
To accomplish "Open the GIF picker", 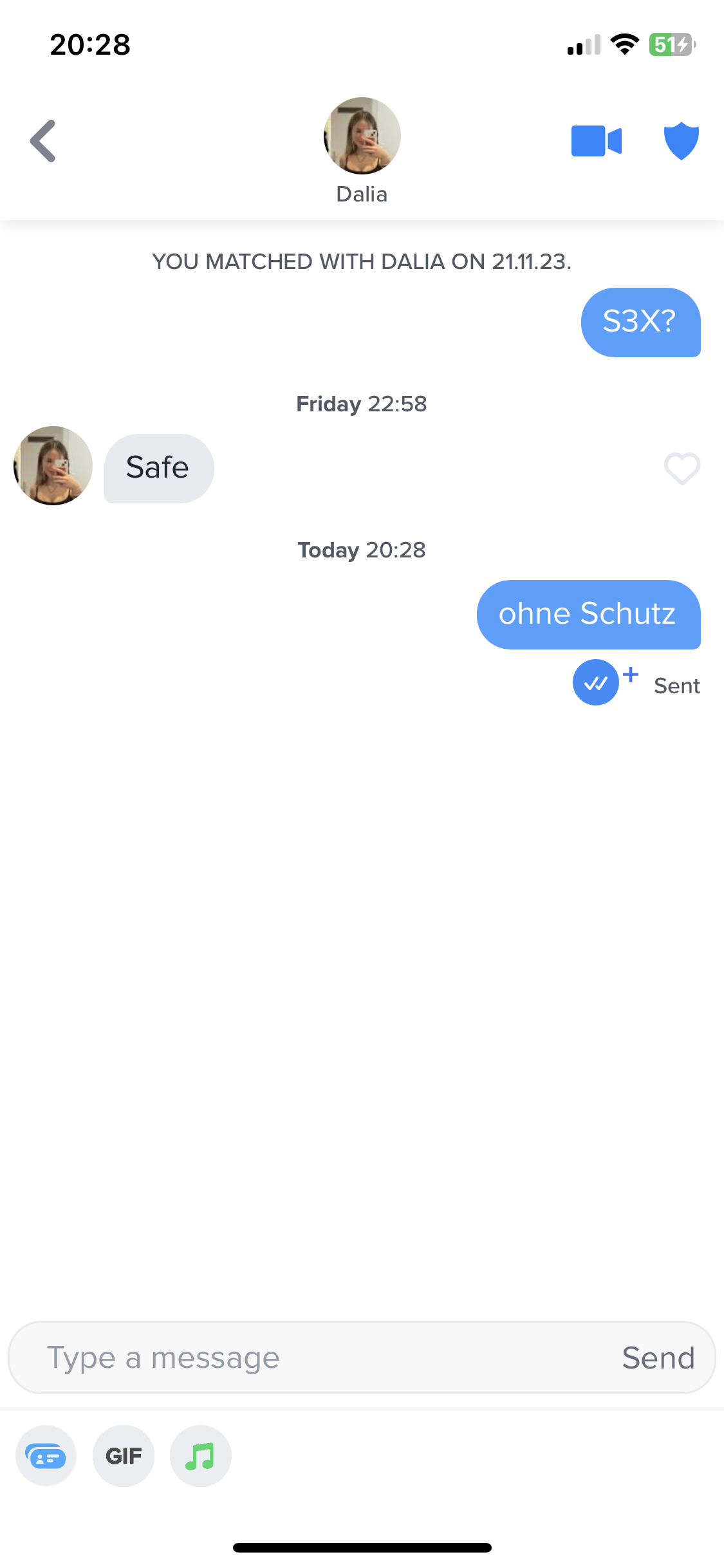I will click(x=124, y=1455).
